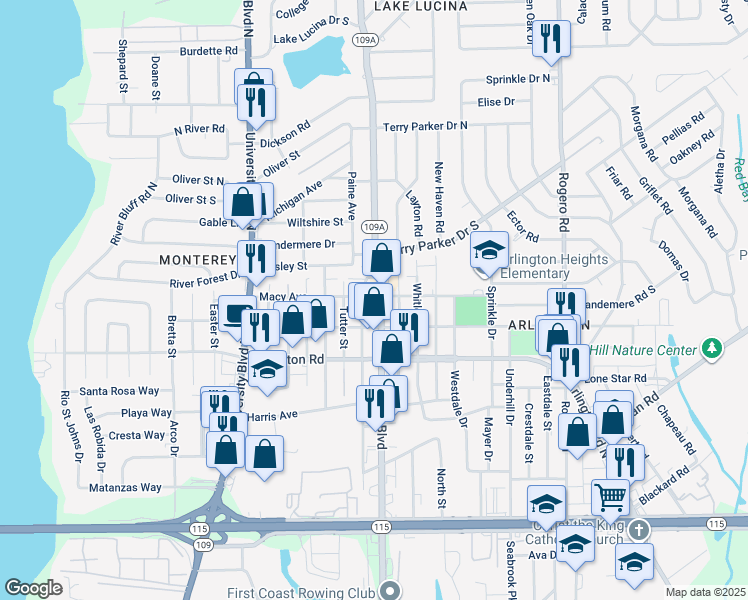Tap the restaurant marker at River Forest Dr

(x=256, y=257)
